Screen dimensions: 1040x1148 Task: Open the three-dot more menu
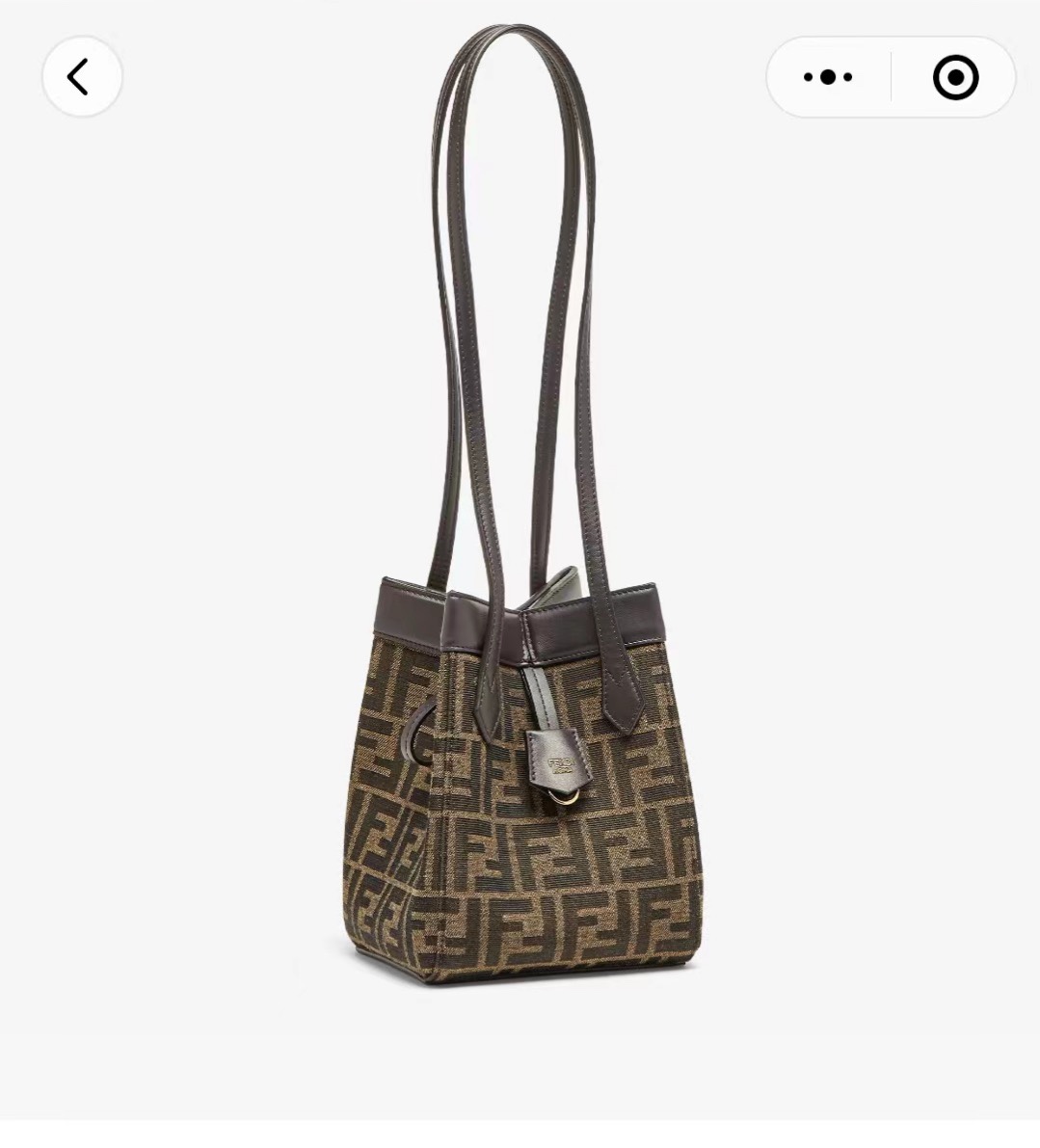click(x=828, y=77)
